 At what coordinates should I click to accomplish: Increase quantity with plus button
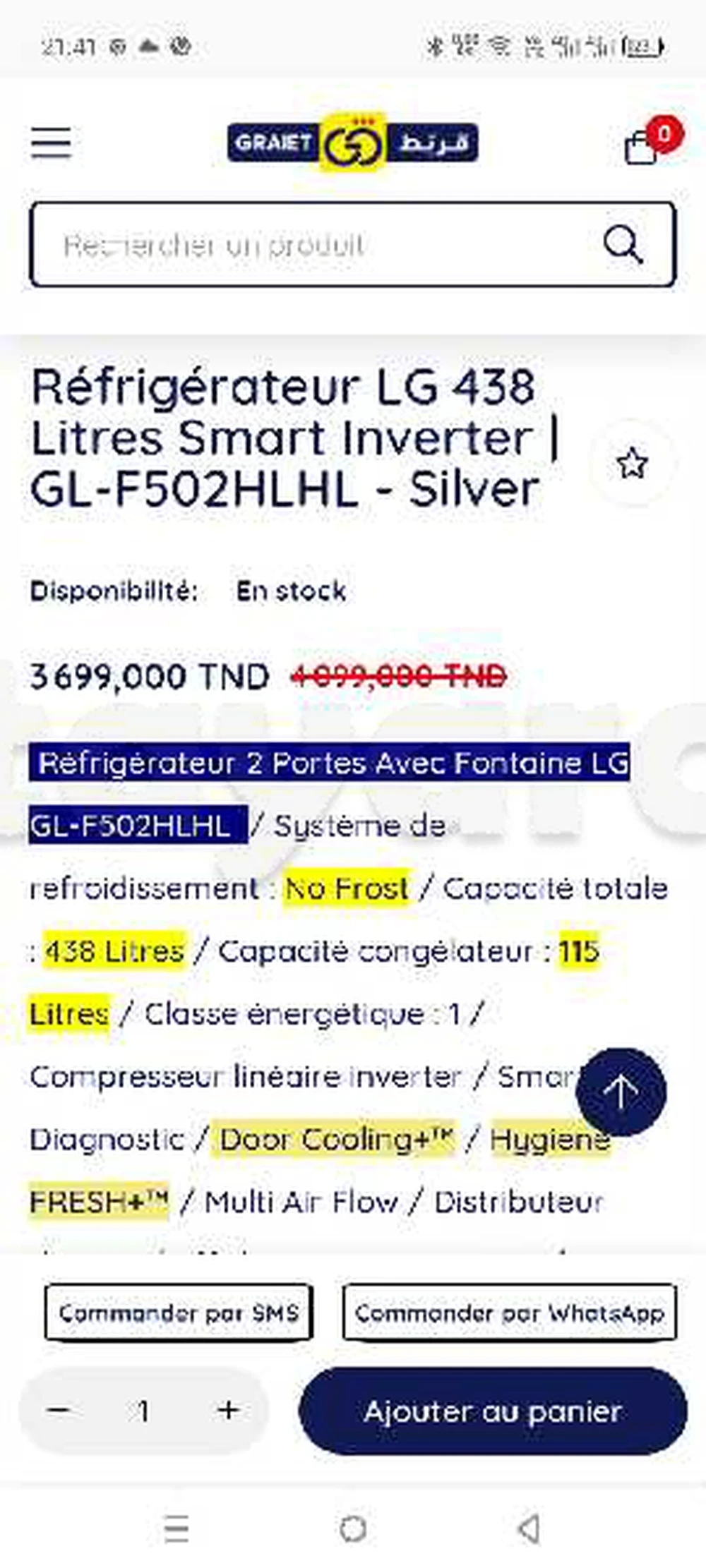tap(228, 1411)
